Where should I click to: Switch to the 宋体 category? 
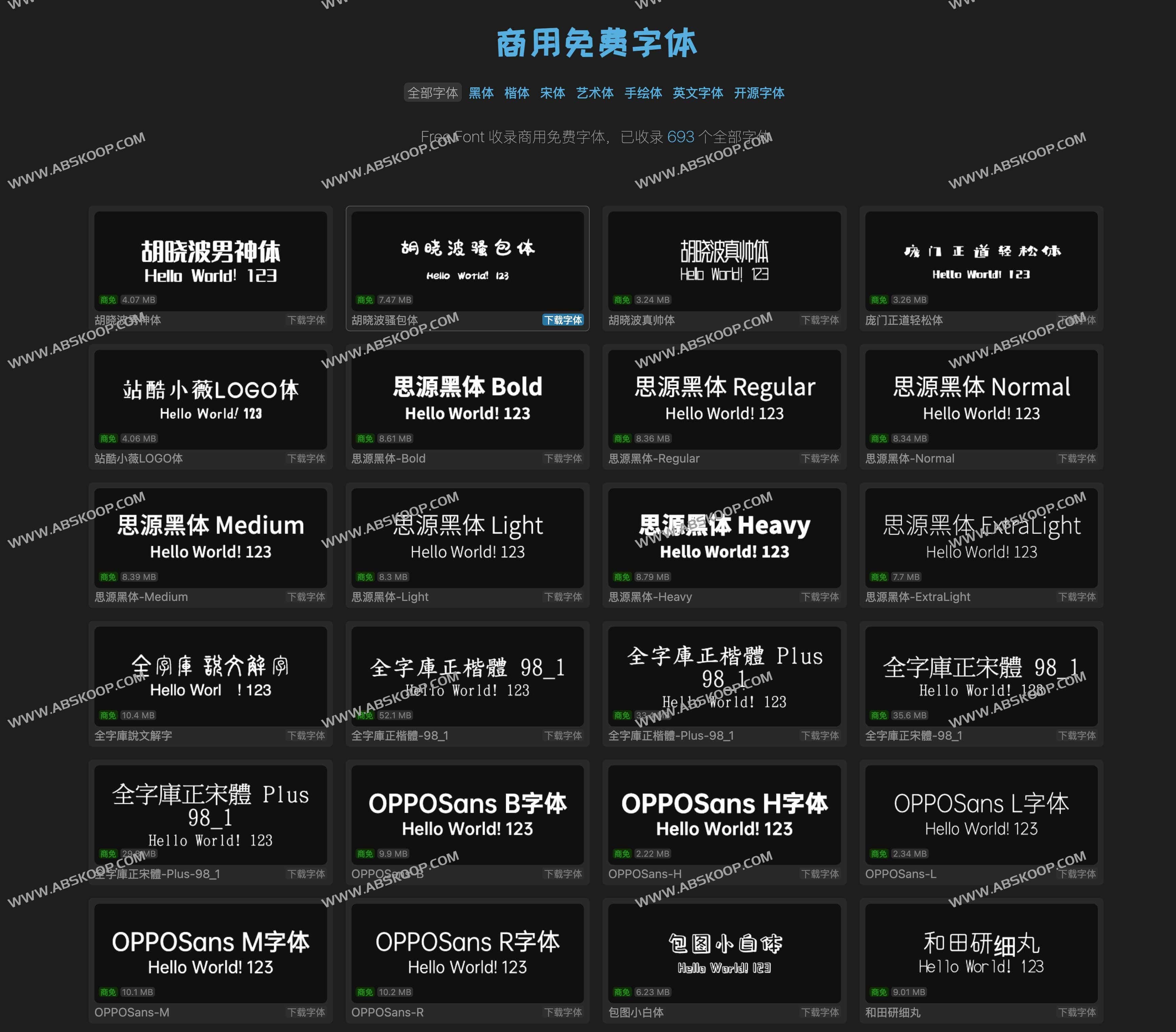pyautogui.click(x=552, y=93)
